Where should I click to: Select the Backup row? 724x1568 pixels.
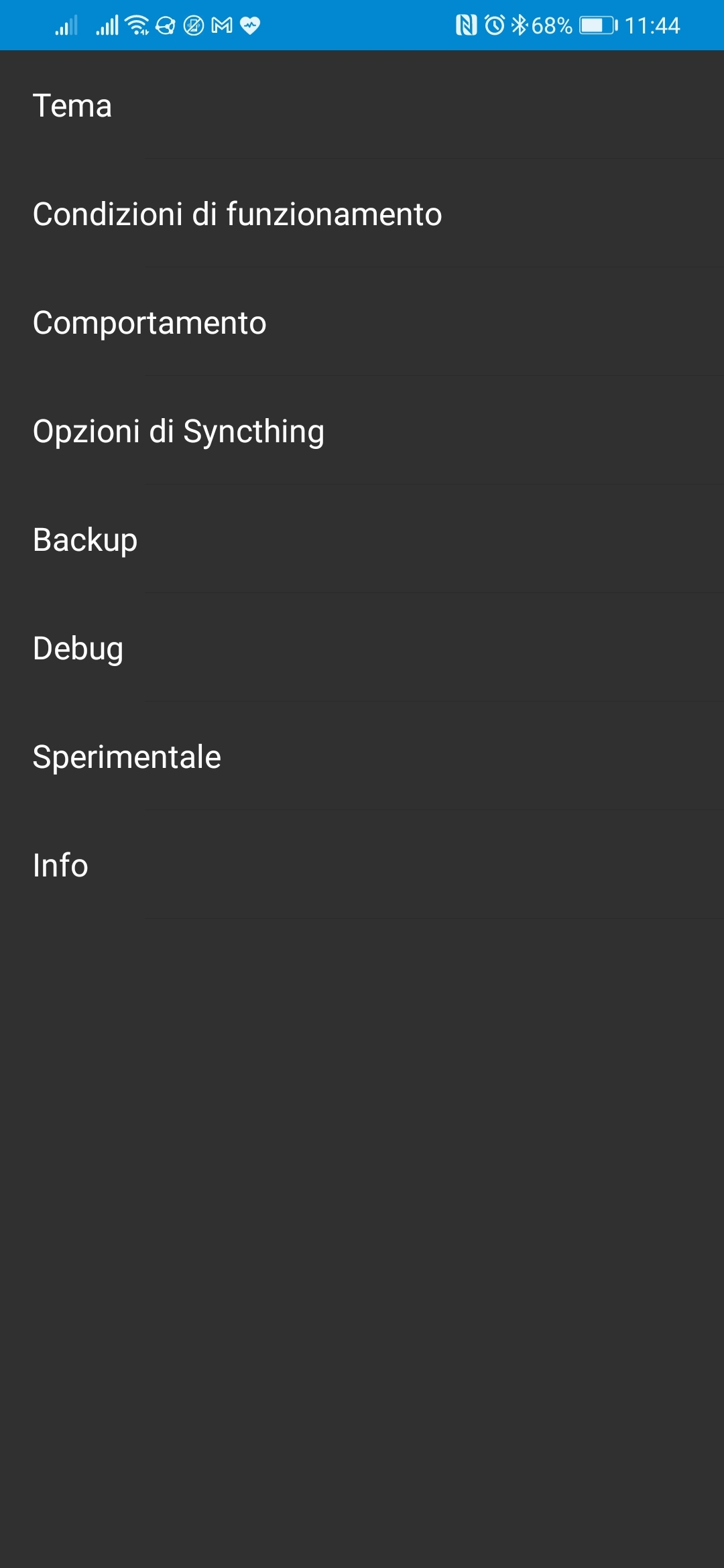click(362, 539)
